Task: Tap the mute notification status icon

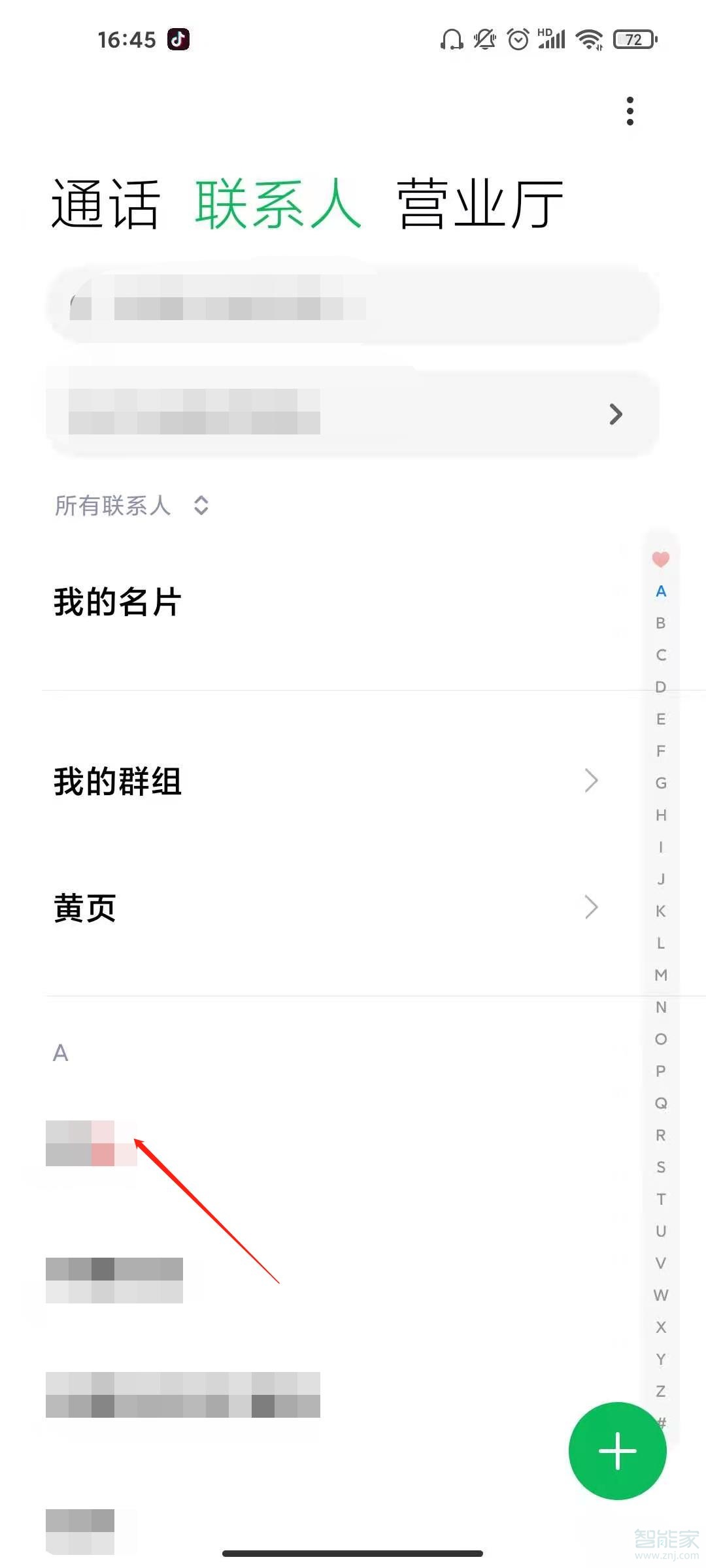Action: (x=484, y=41)
